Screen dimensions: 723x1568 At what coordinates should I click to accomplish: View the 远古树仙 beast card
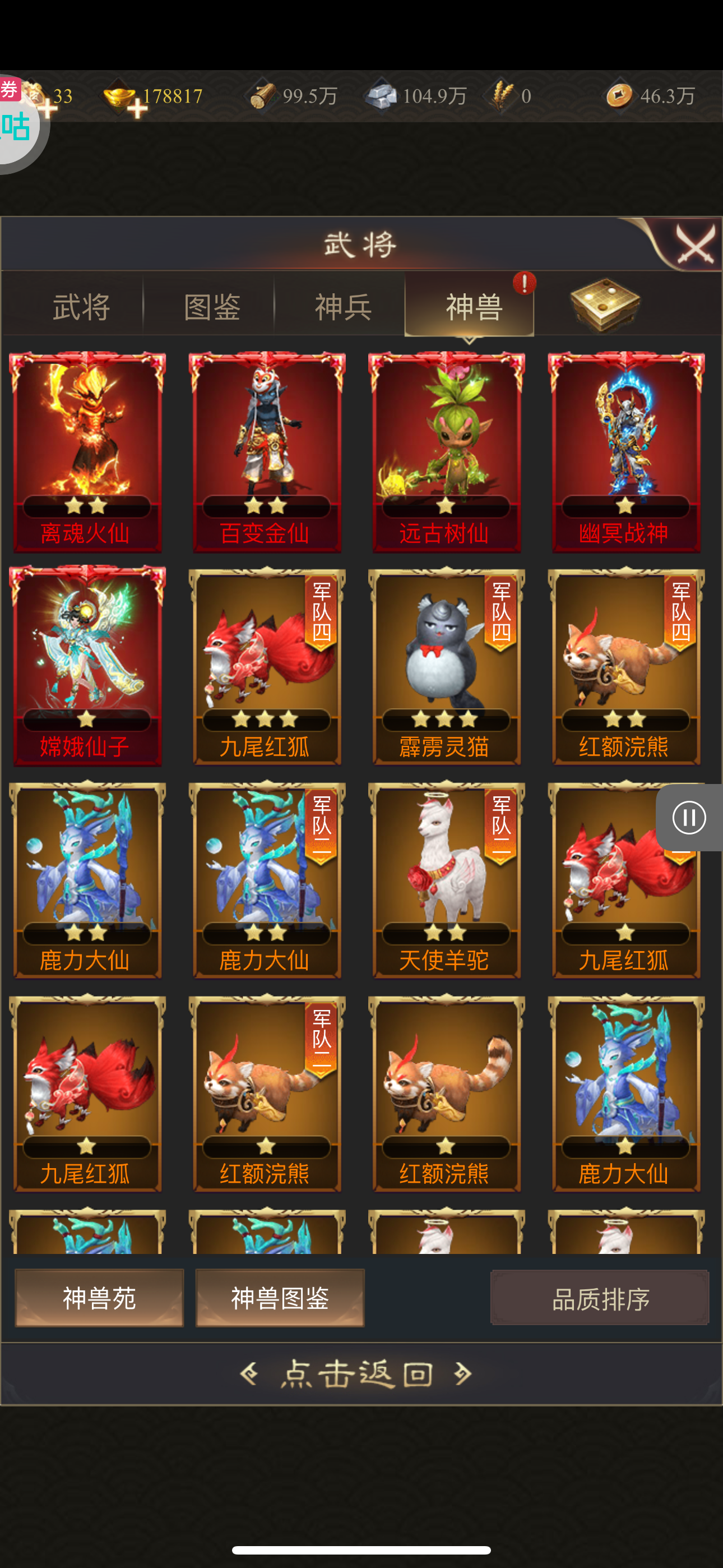[x=446, y=451]
